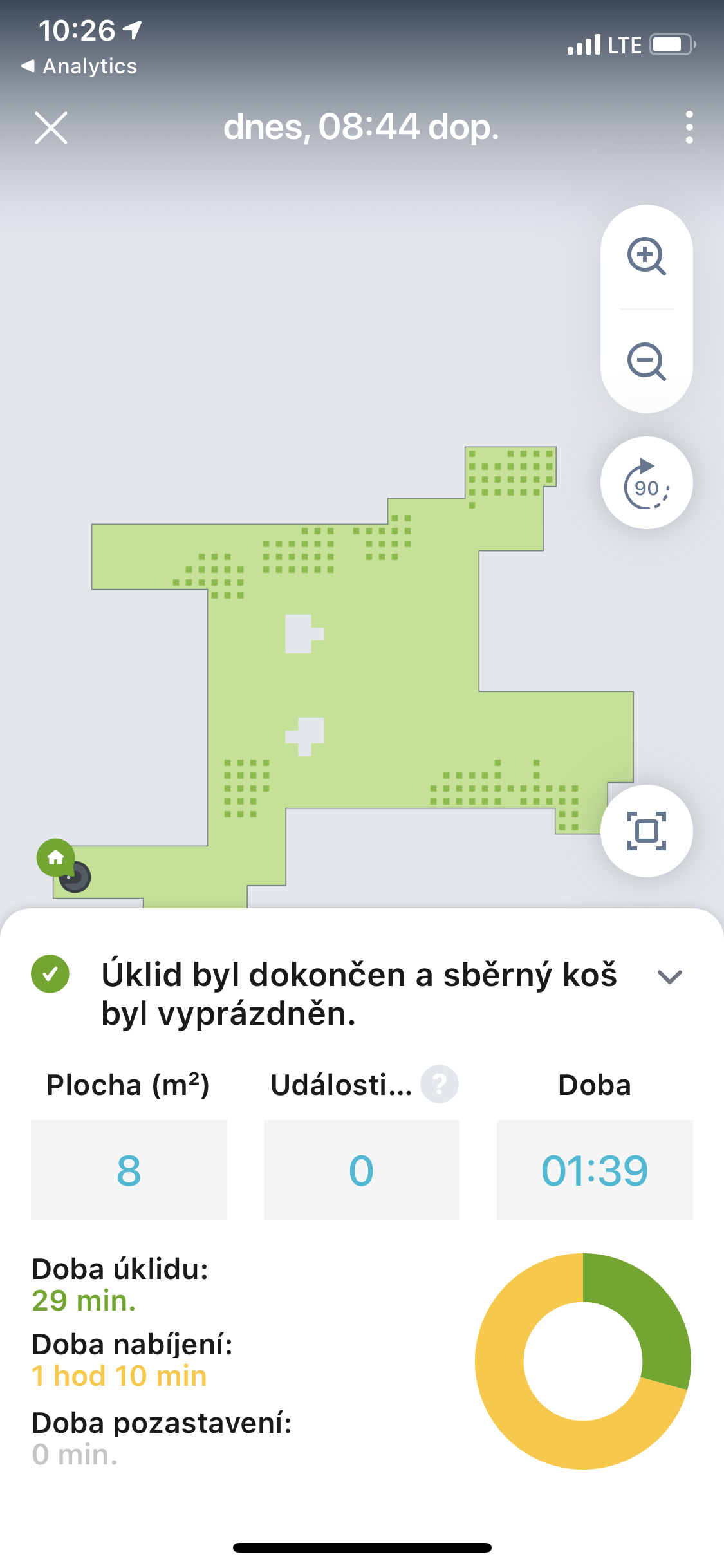
Task: Zoom out of the cleaning map
Action: pyautogui.click(x=646, y=361)
